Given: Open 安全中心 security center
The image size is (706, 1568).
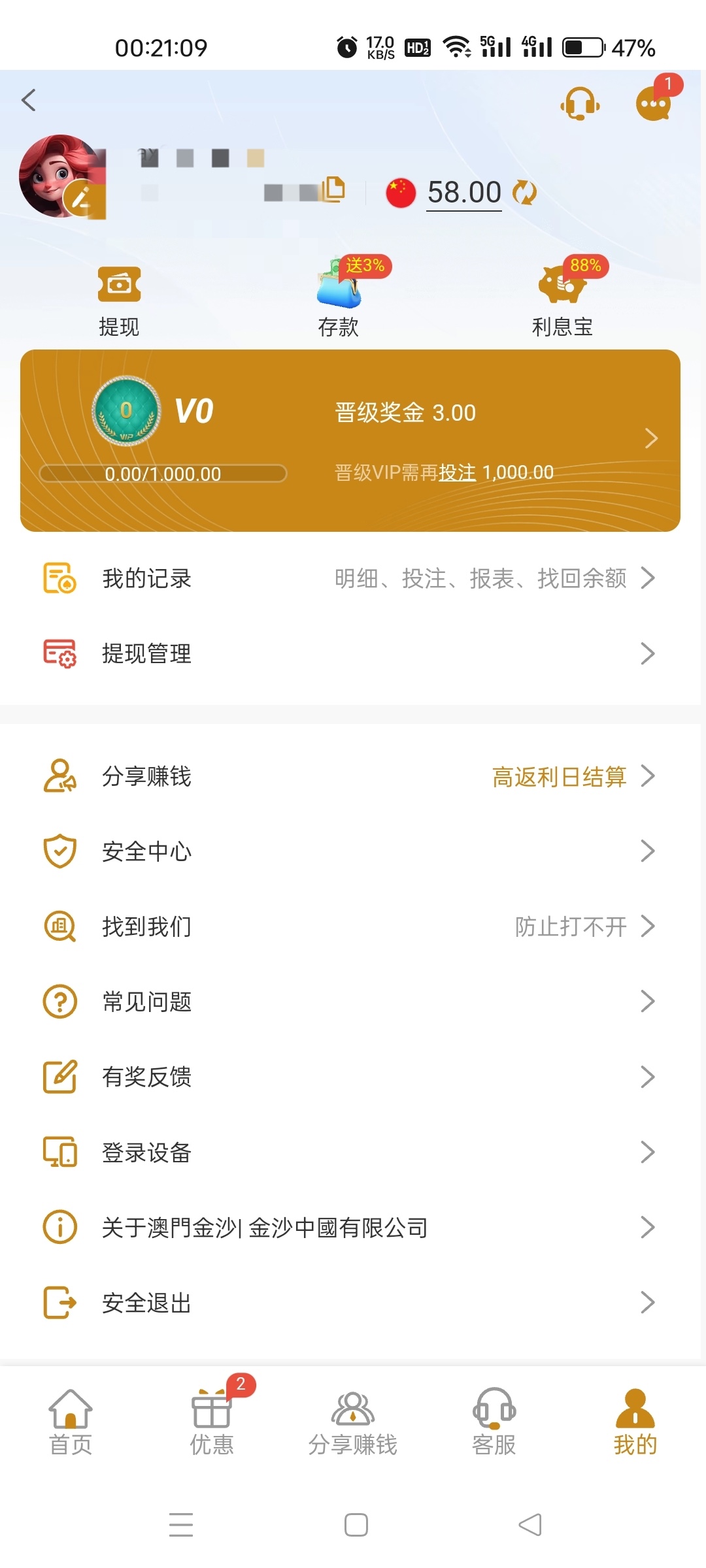Looking at the screenshot, I should pyautogui.click(x=350, y=851).
